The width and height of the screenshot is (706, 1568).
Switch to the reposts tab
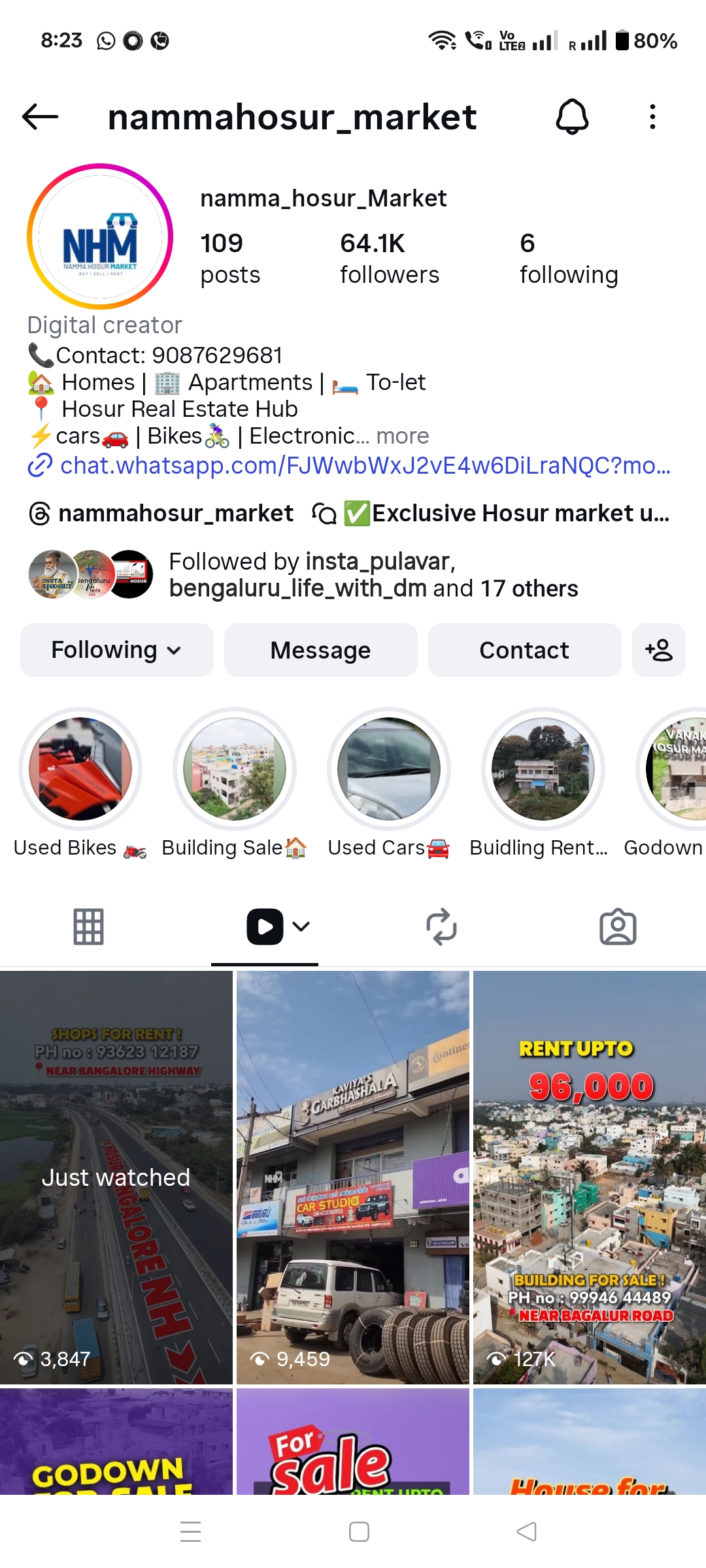coord(441,926)
